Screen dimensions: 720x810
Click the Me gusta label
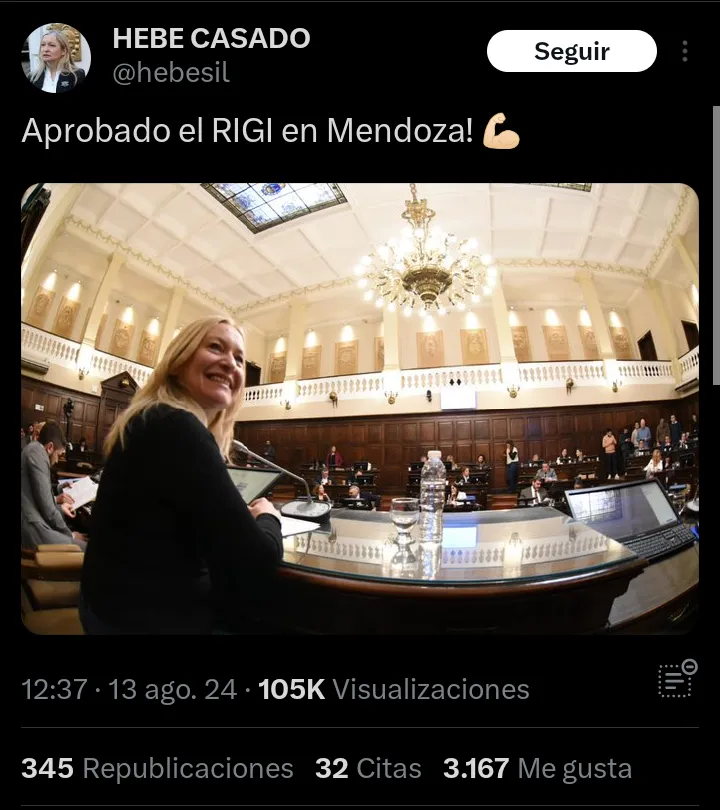coord(573,768)
